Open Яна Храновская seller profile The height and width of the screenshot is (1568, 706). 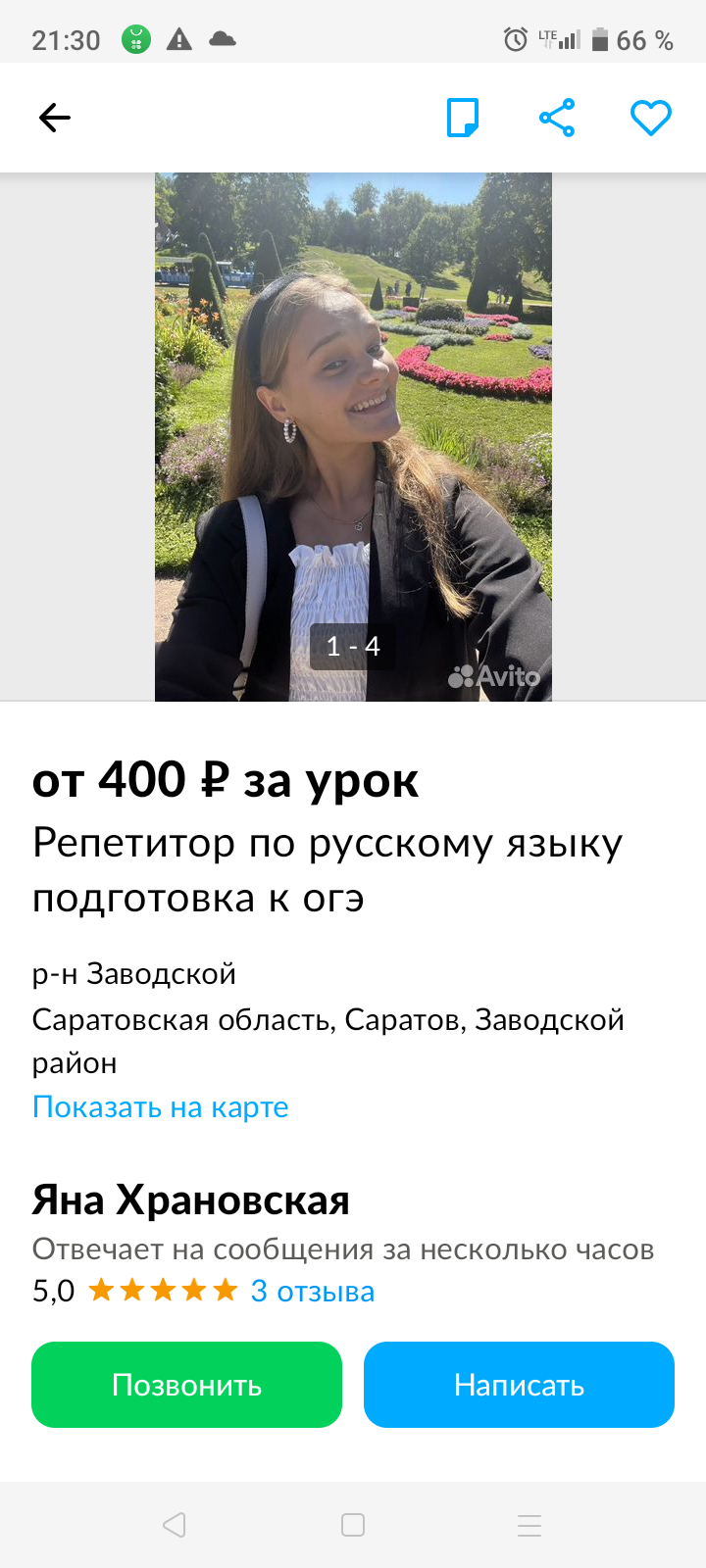[191, 1200]
